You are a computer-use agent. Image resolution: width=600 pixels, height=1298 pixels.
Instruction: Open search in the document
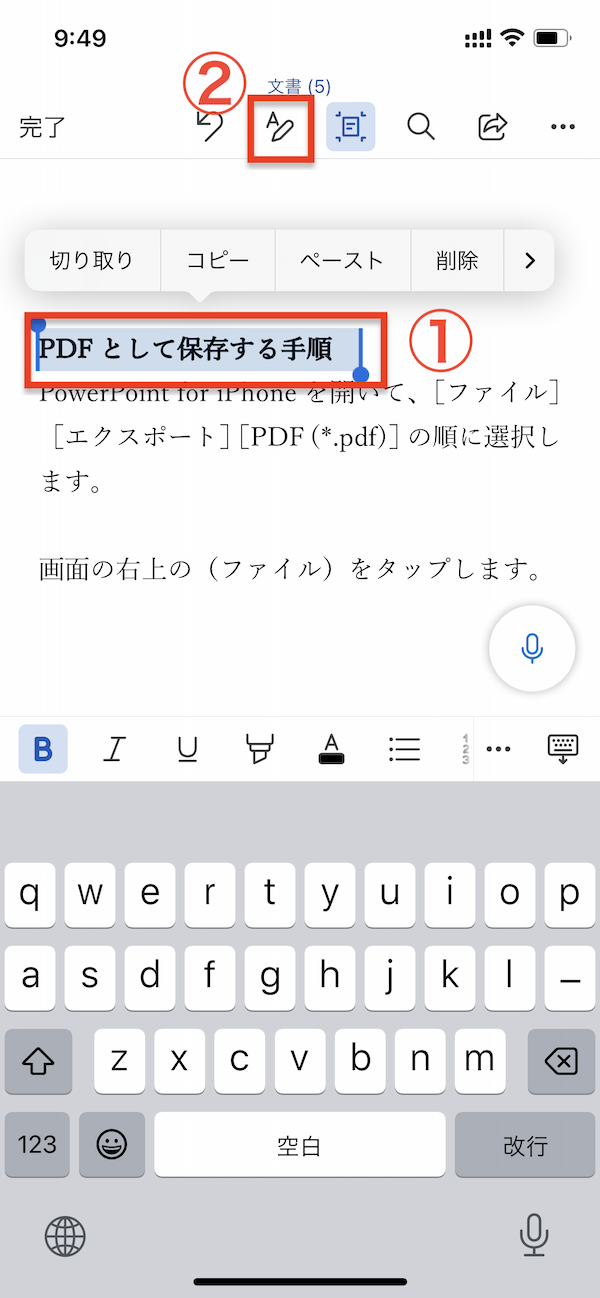pos(421,127)
